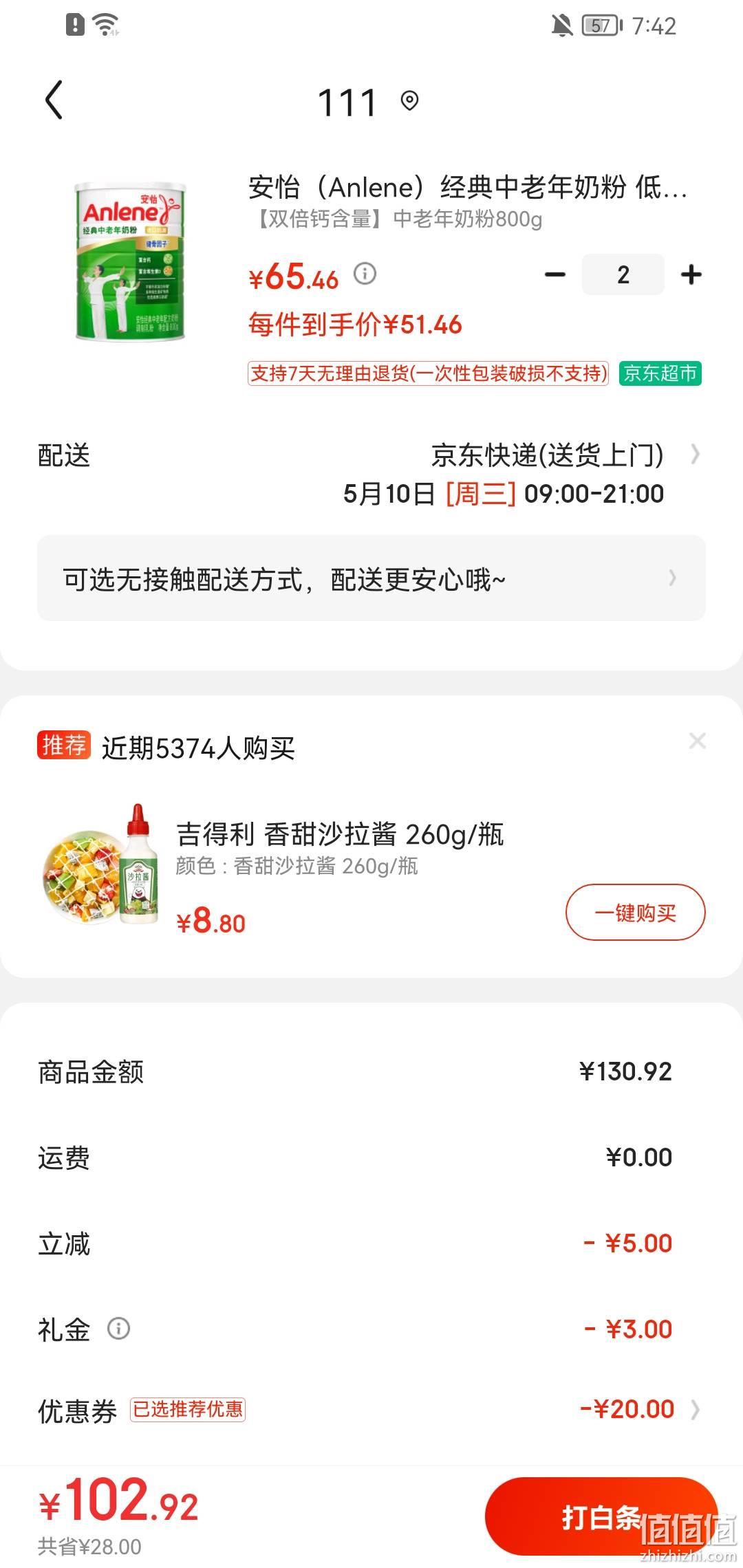Open the address location pin beside 111

(409, 101)
